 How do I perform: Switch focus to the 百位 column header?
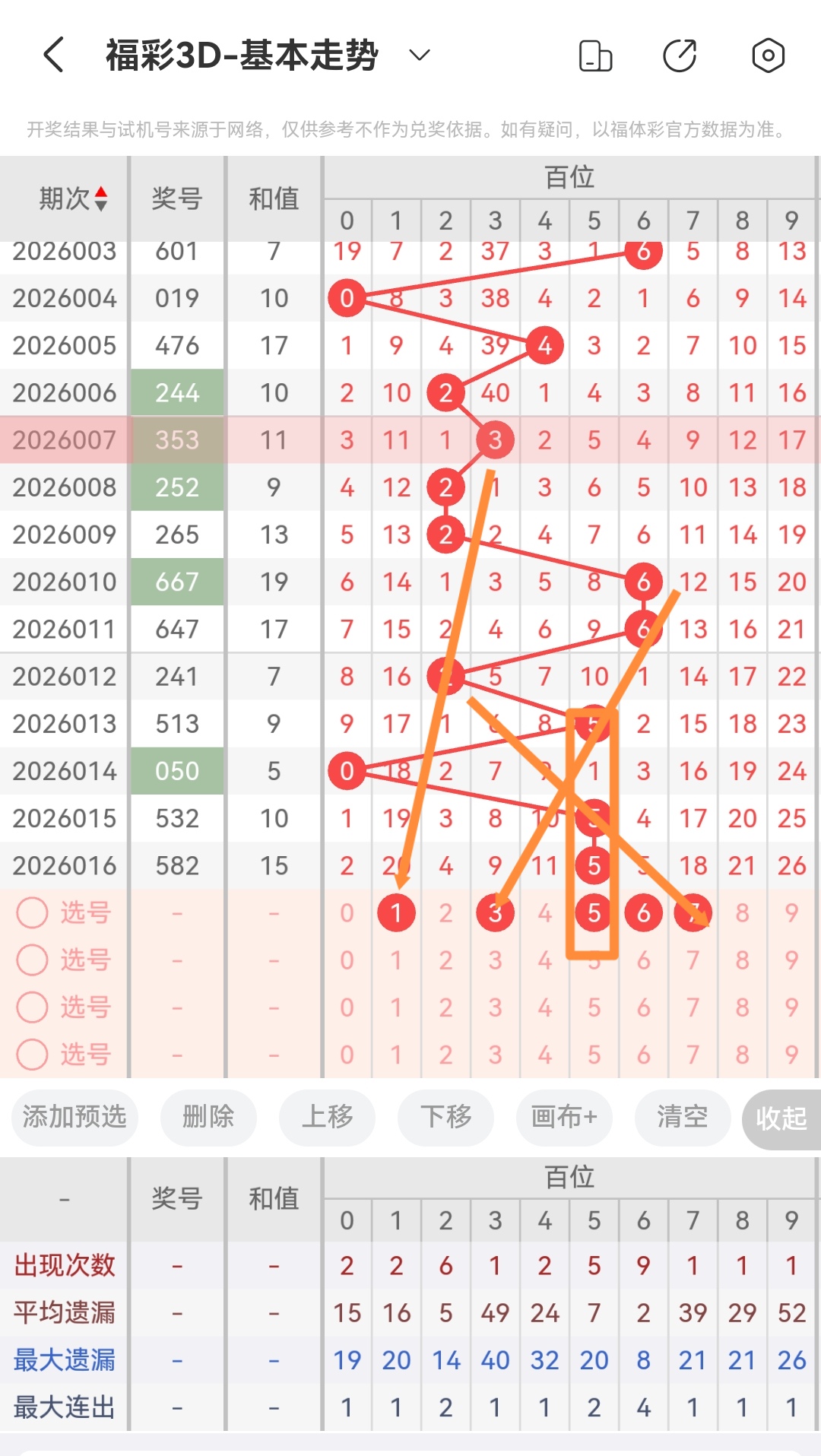click(572, 176)
